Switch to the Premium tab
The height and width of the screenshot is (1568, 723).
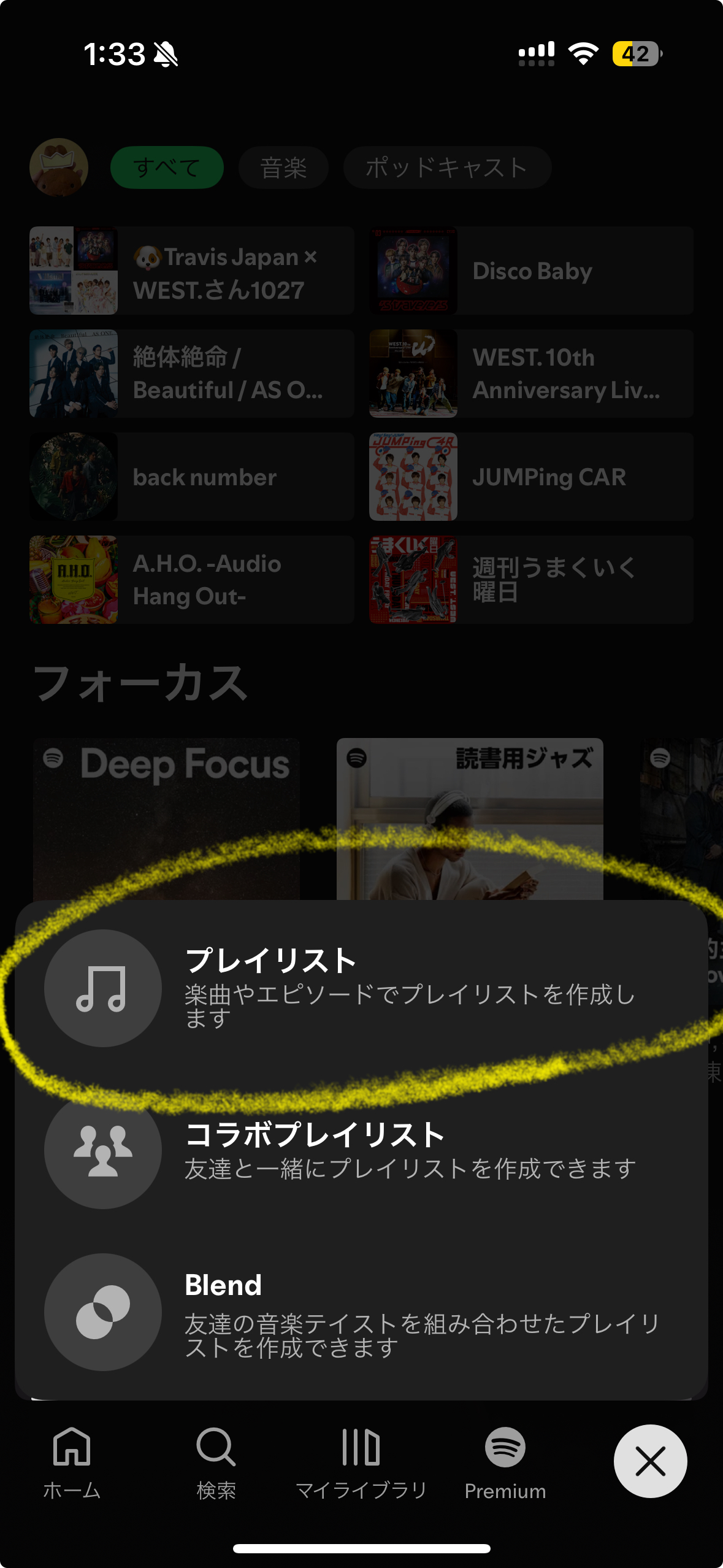coord(505,1462)
